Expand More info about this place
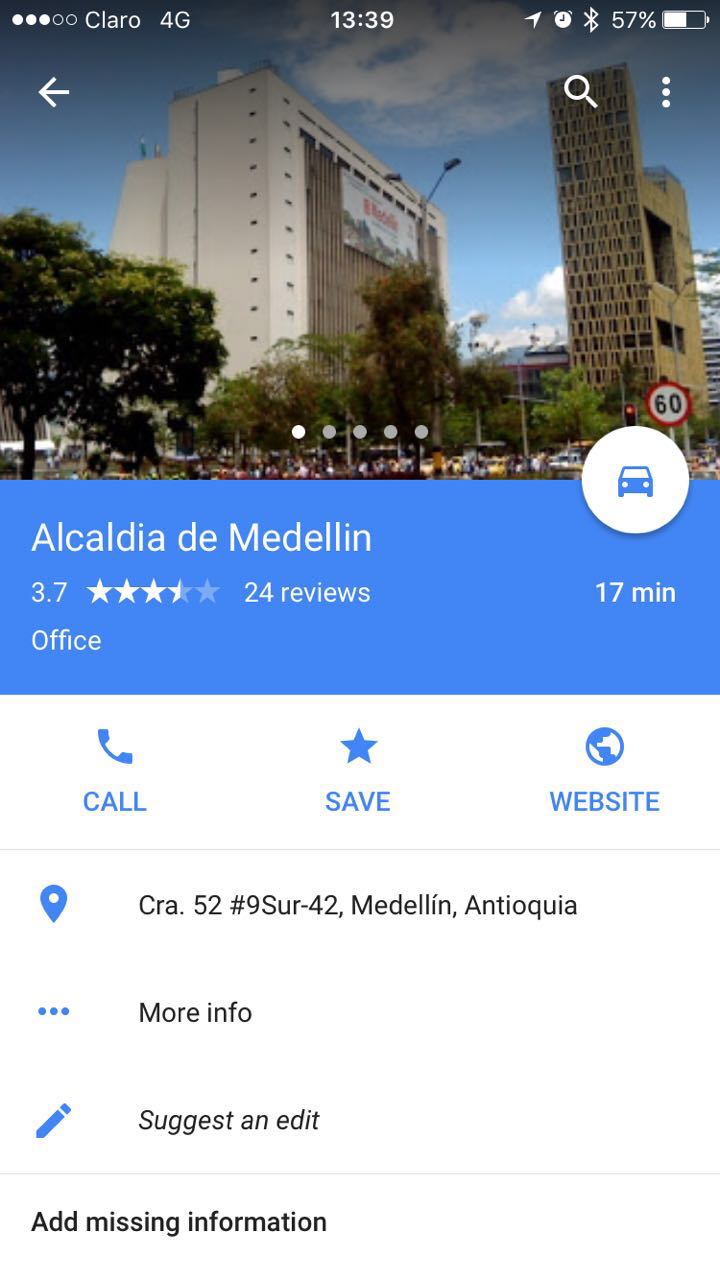 coord(195,1012)
